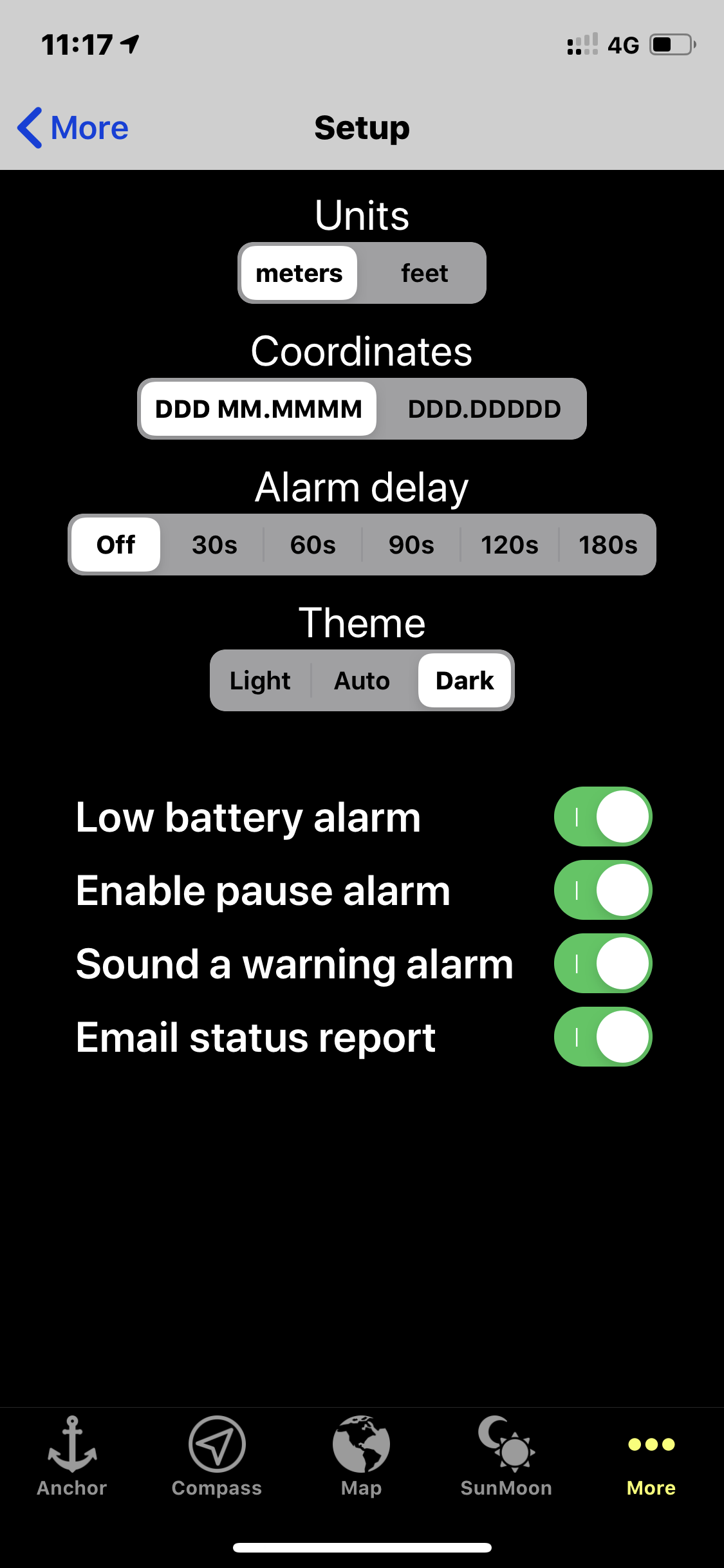This screenshot has height=1568, width=724.
Task: Select meters as units
Action: coord(299,274)
